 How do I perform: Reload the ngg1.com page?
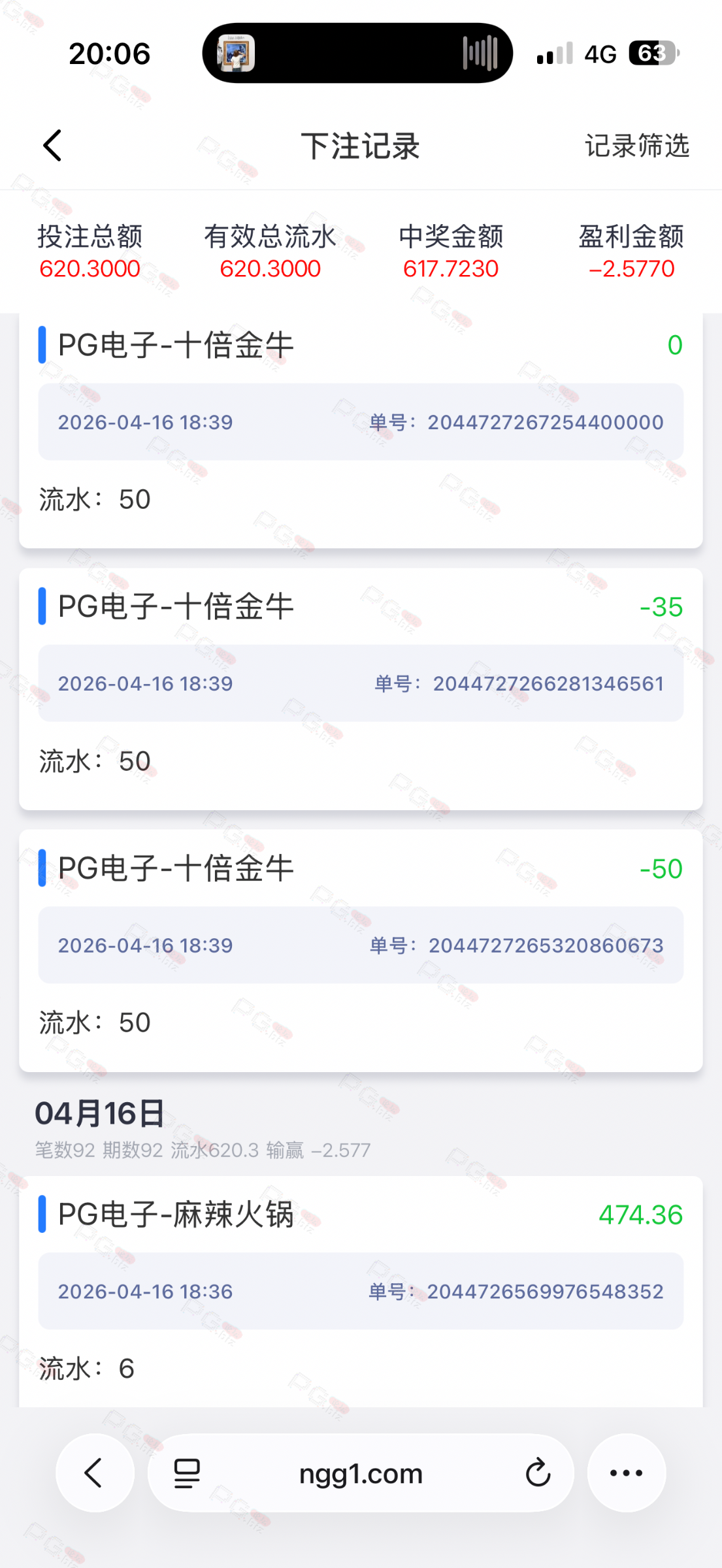(538, 1473)
